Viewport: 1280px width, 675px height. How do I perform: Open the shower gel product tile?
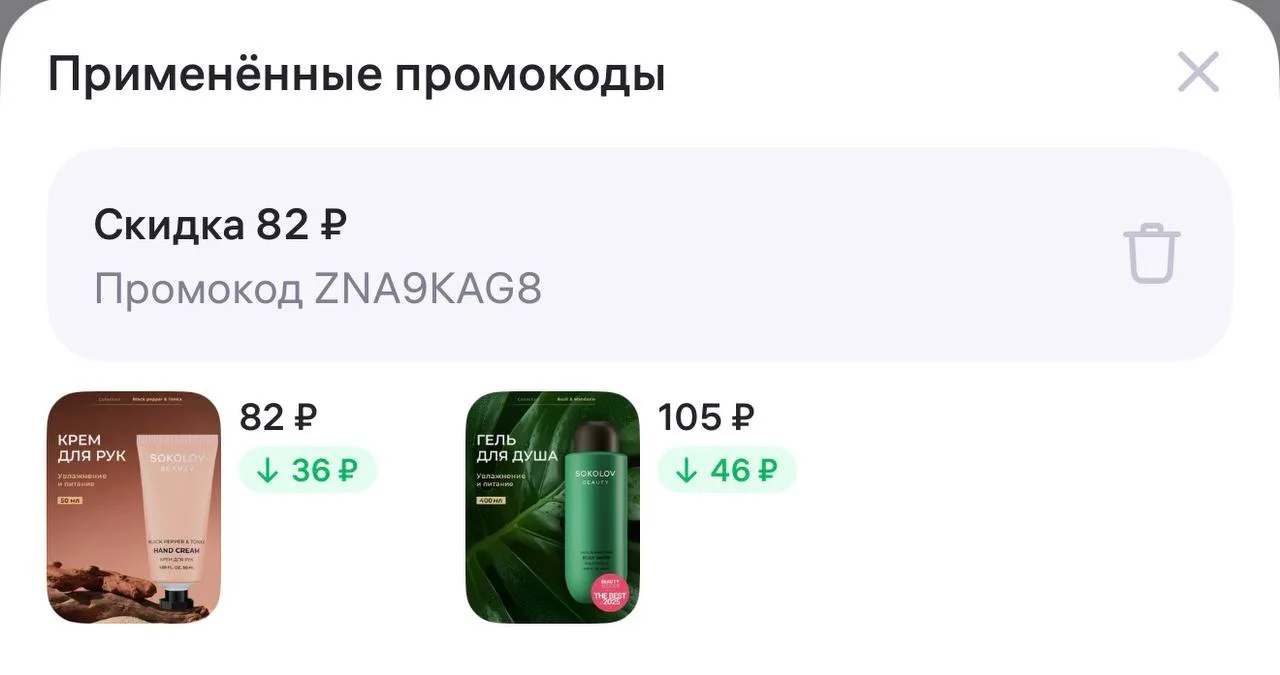pyautogui.click(x=553, y=507)
